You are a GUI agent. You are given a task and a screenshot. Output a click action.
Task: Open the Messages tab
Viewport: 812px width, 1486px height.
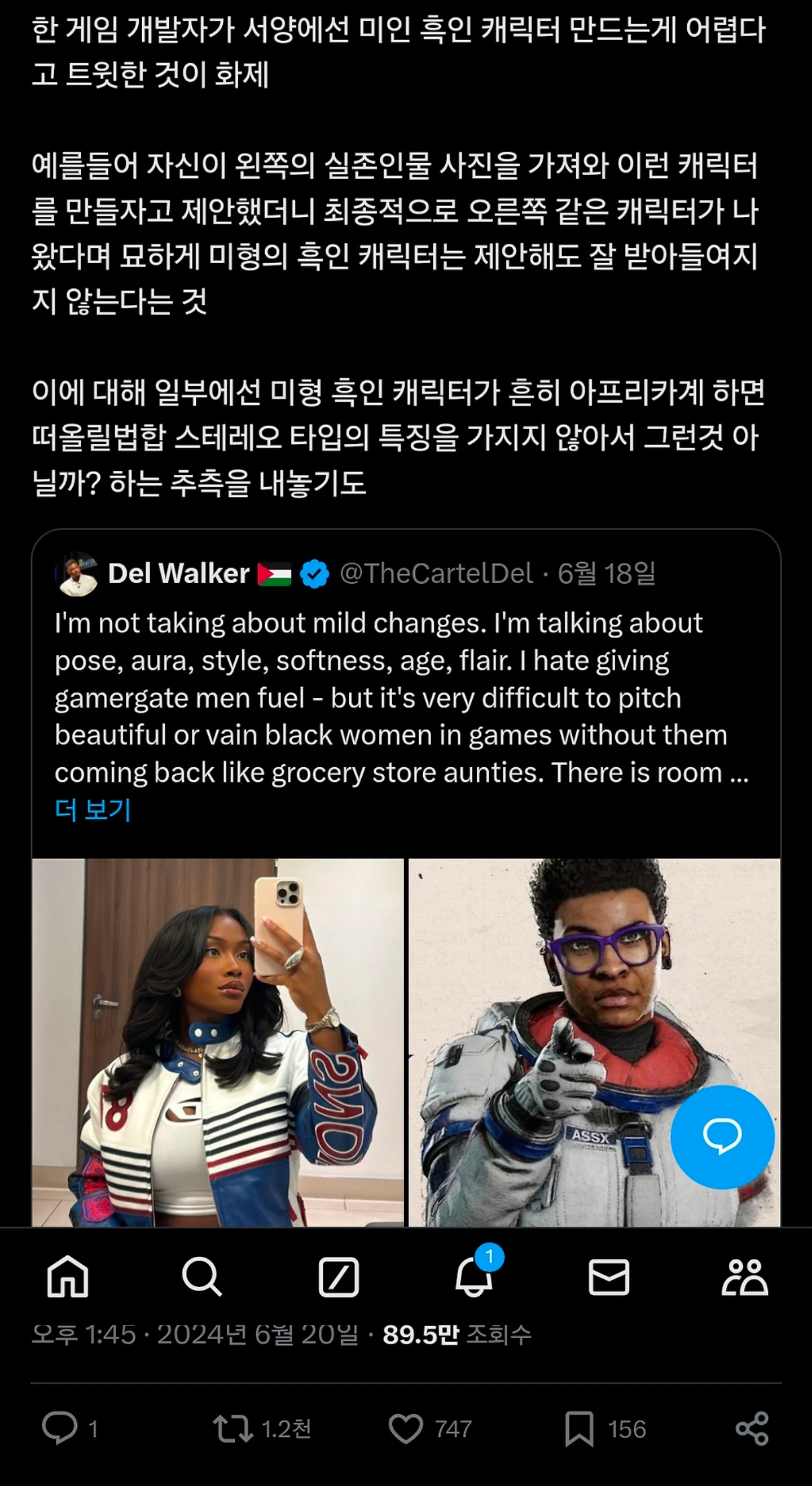click(608, 1276)
